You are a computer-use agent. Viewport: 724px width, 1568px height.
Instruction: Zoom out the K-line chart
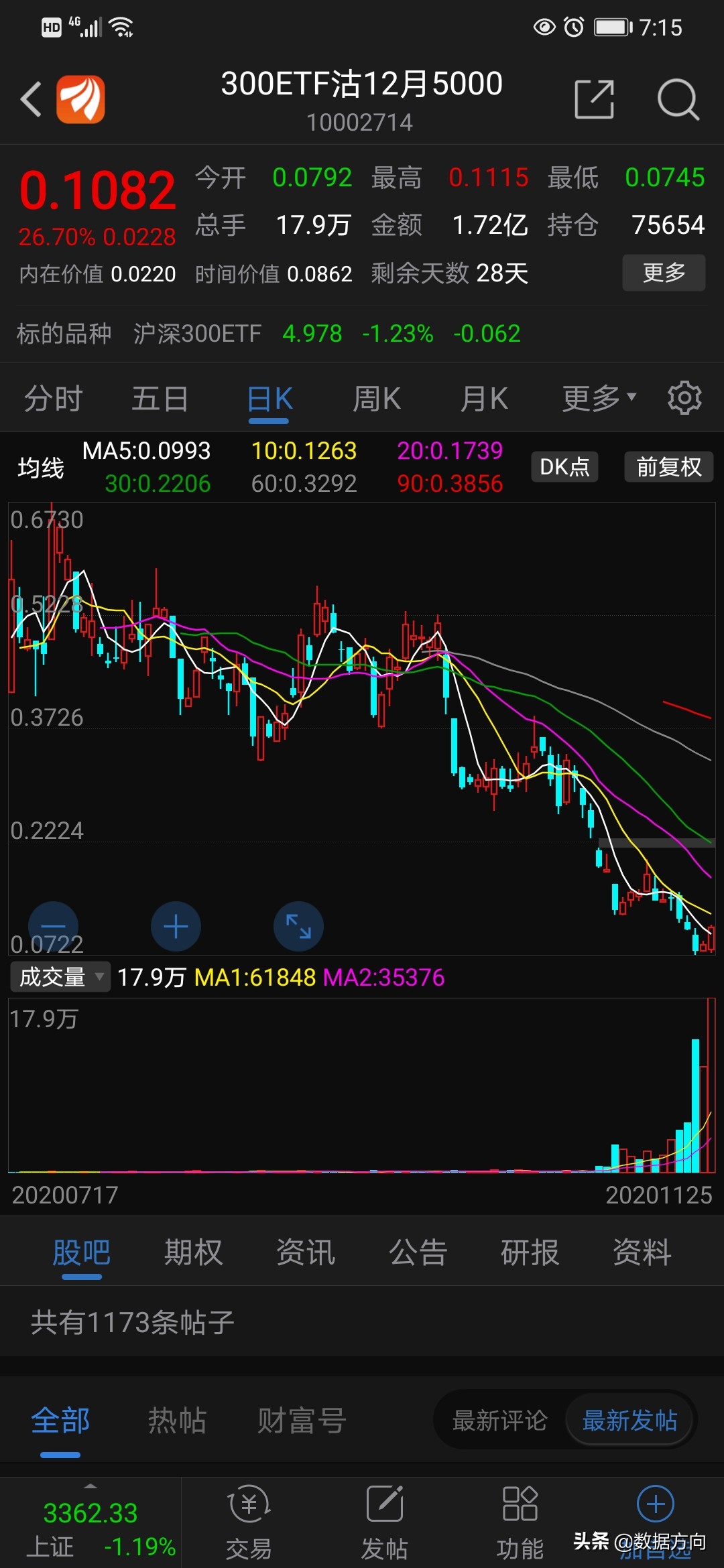pos(53,927)
